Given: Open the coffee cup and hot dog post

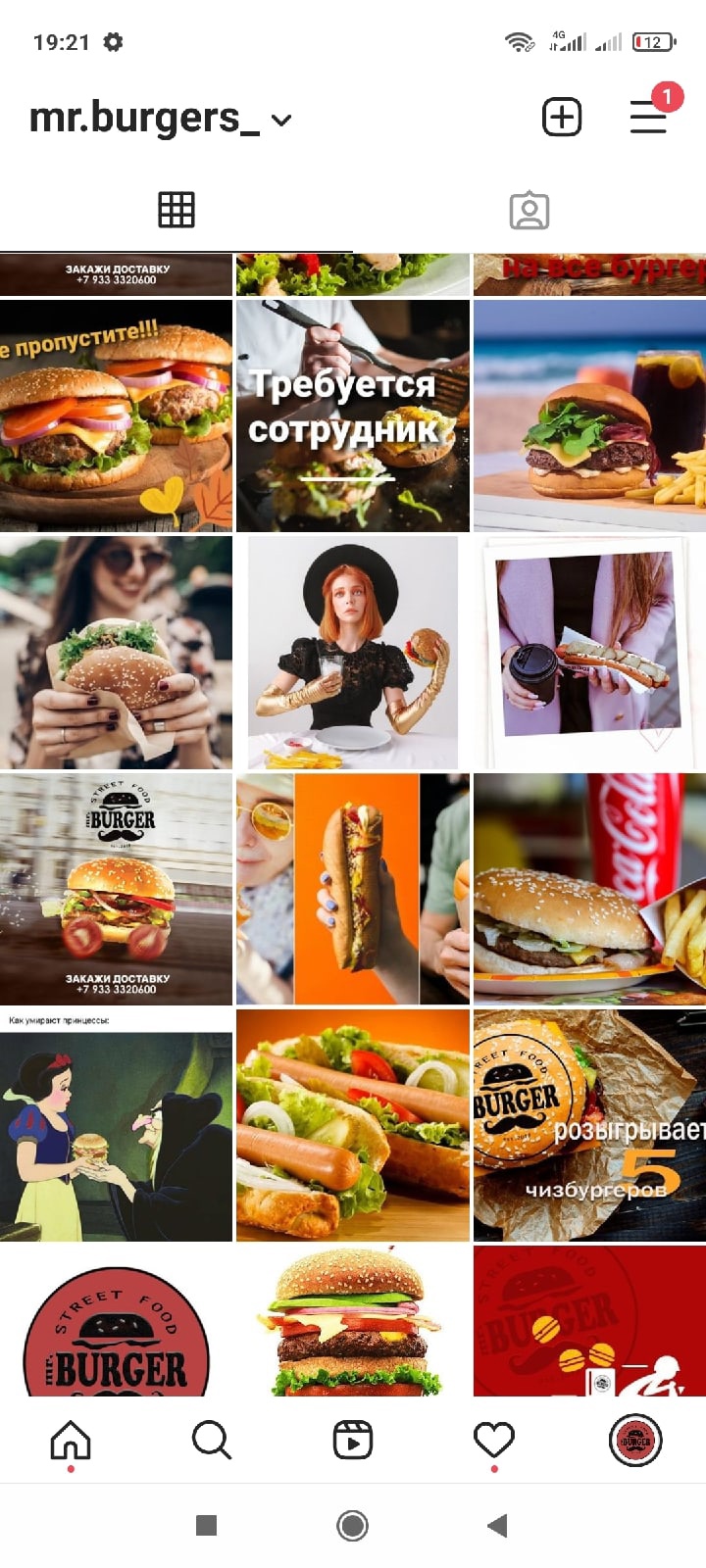Looking at the screenshot, I should pyautogui.click(x=589, y=653).
